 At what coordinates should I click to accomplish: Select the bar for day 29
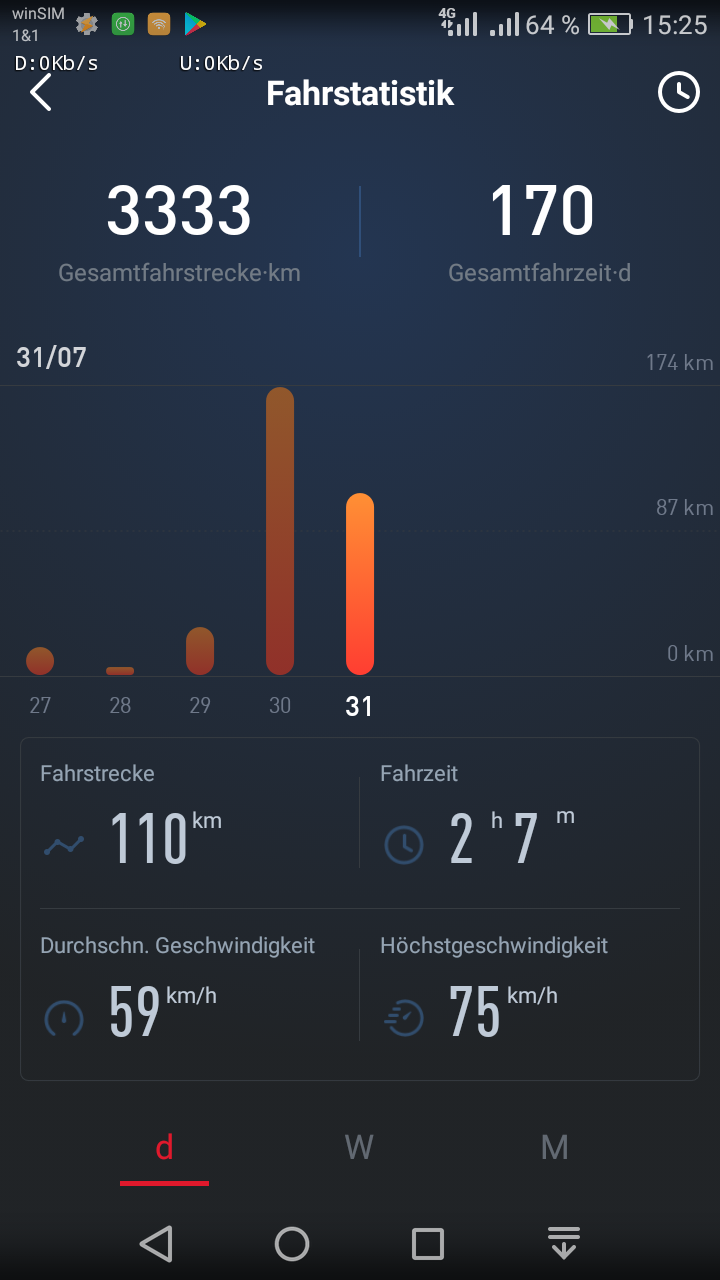[x=200, y=651]
